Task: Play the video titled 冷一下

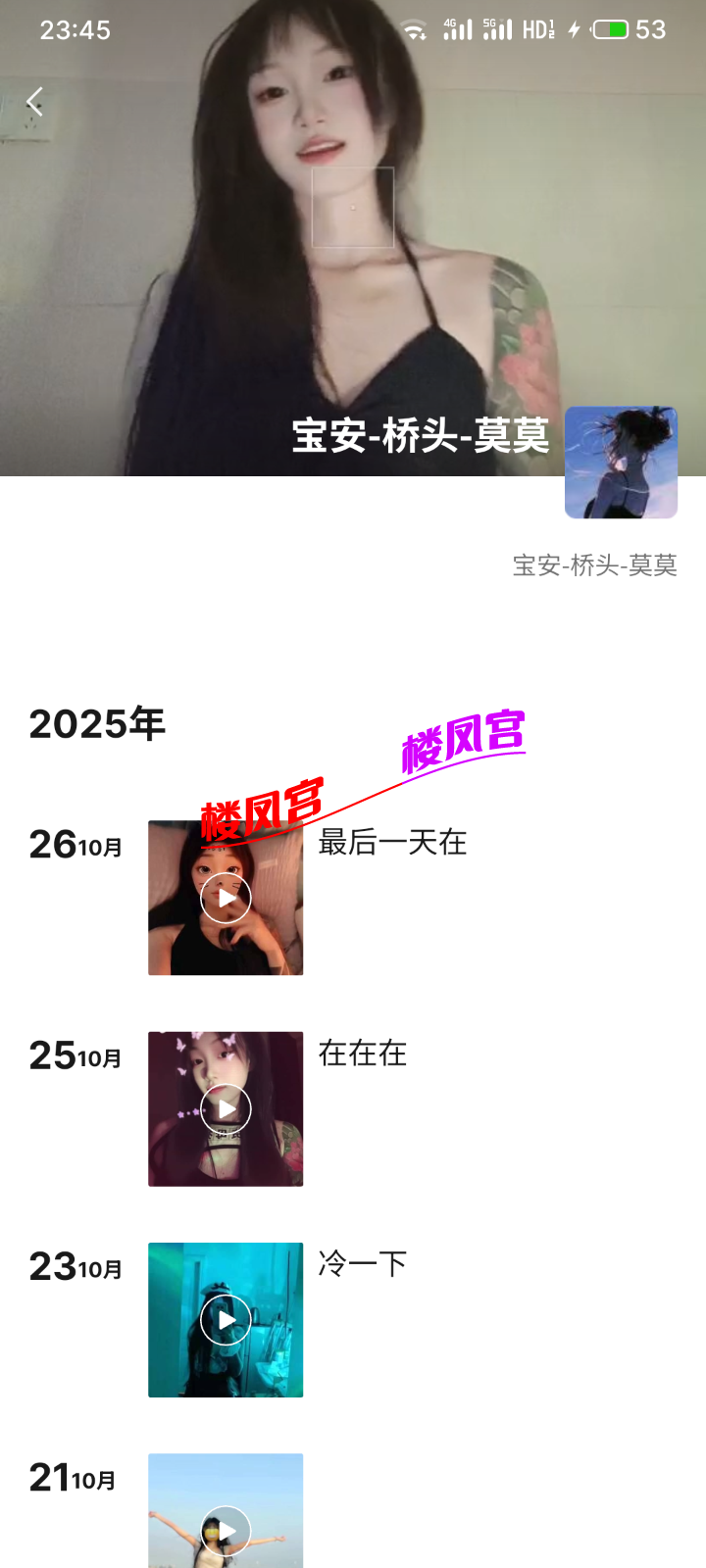Action: pos(225,1319)
